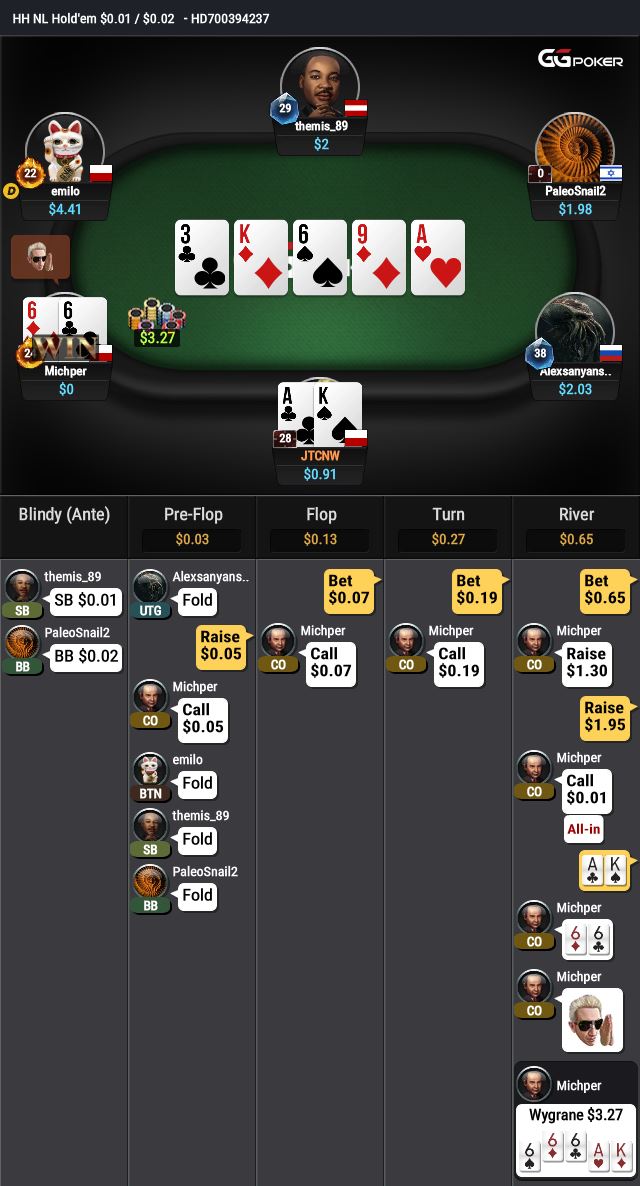Open PaleoSnail2's player profile
The height and width of the screenshot is (1186, 640).
pyautogui.click(x=574, y=150)
